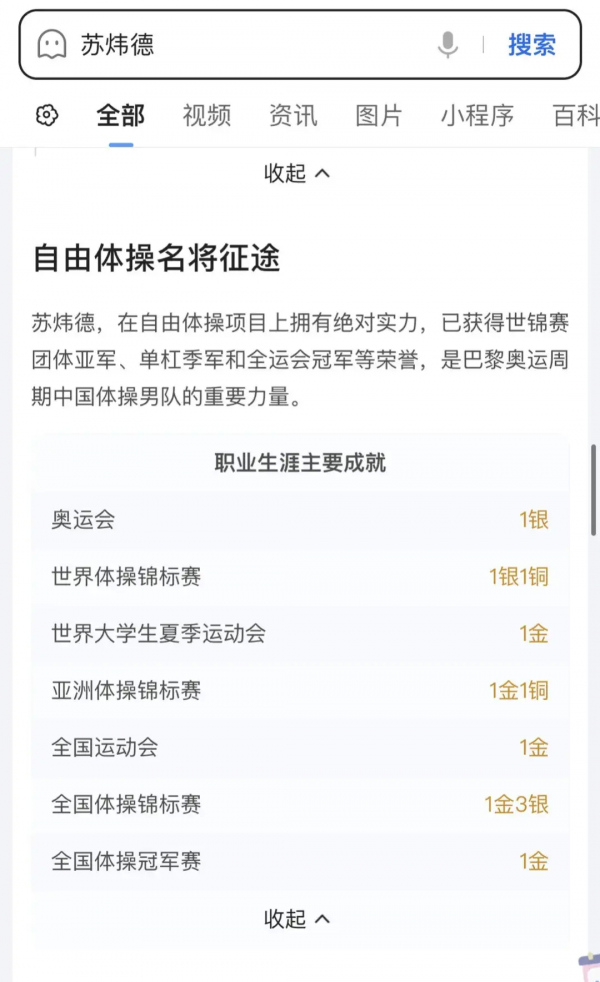Viewport: 600px width, 982px height.
Task: Open the 小程序 tab
Action: pos(477,116)
